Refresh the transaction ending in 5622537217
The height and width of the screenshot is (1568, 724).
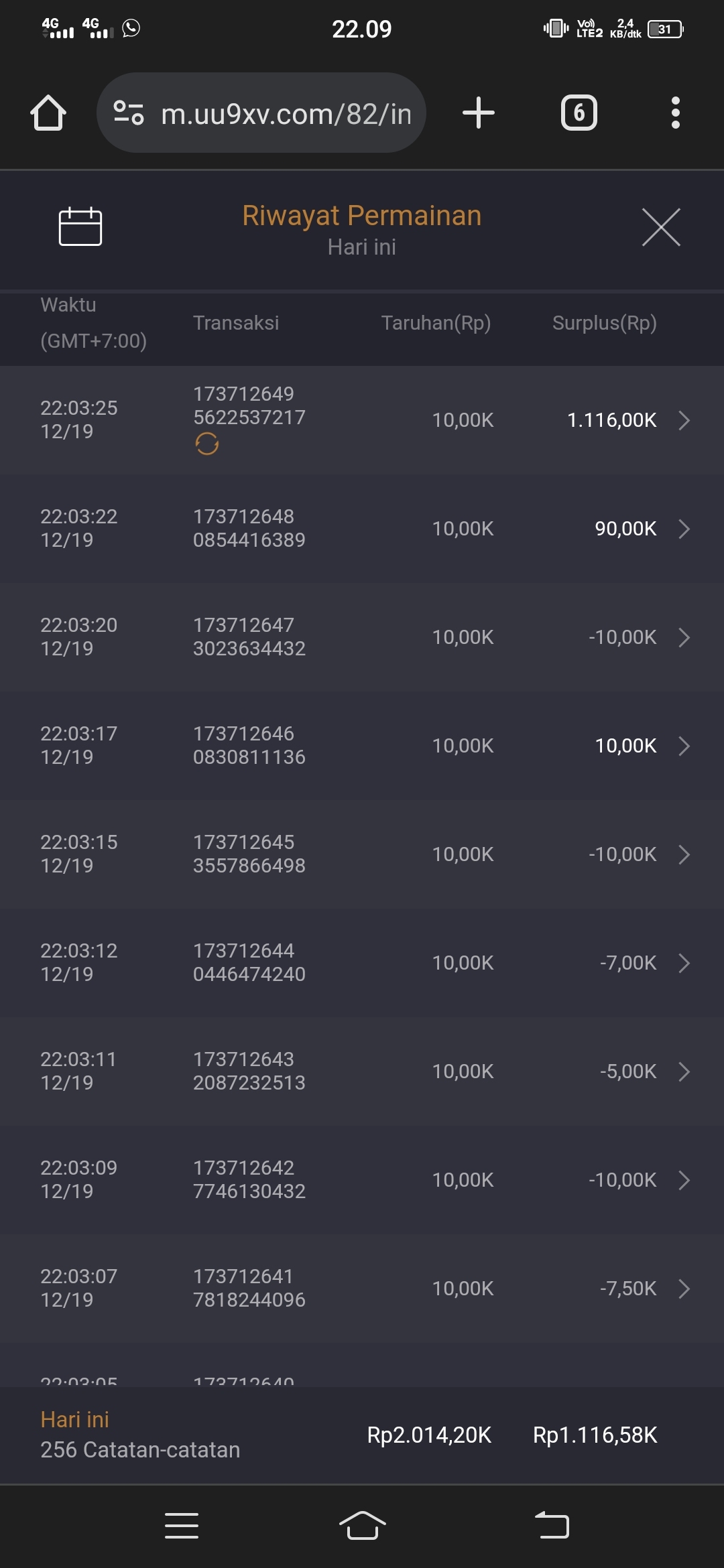pos(206,444)
